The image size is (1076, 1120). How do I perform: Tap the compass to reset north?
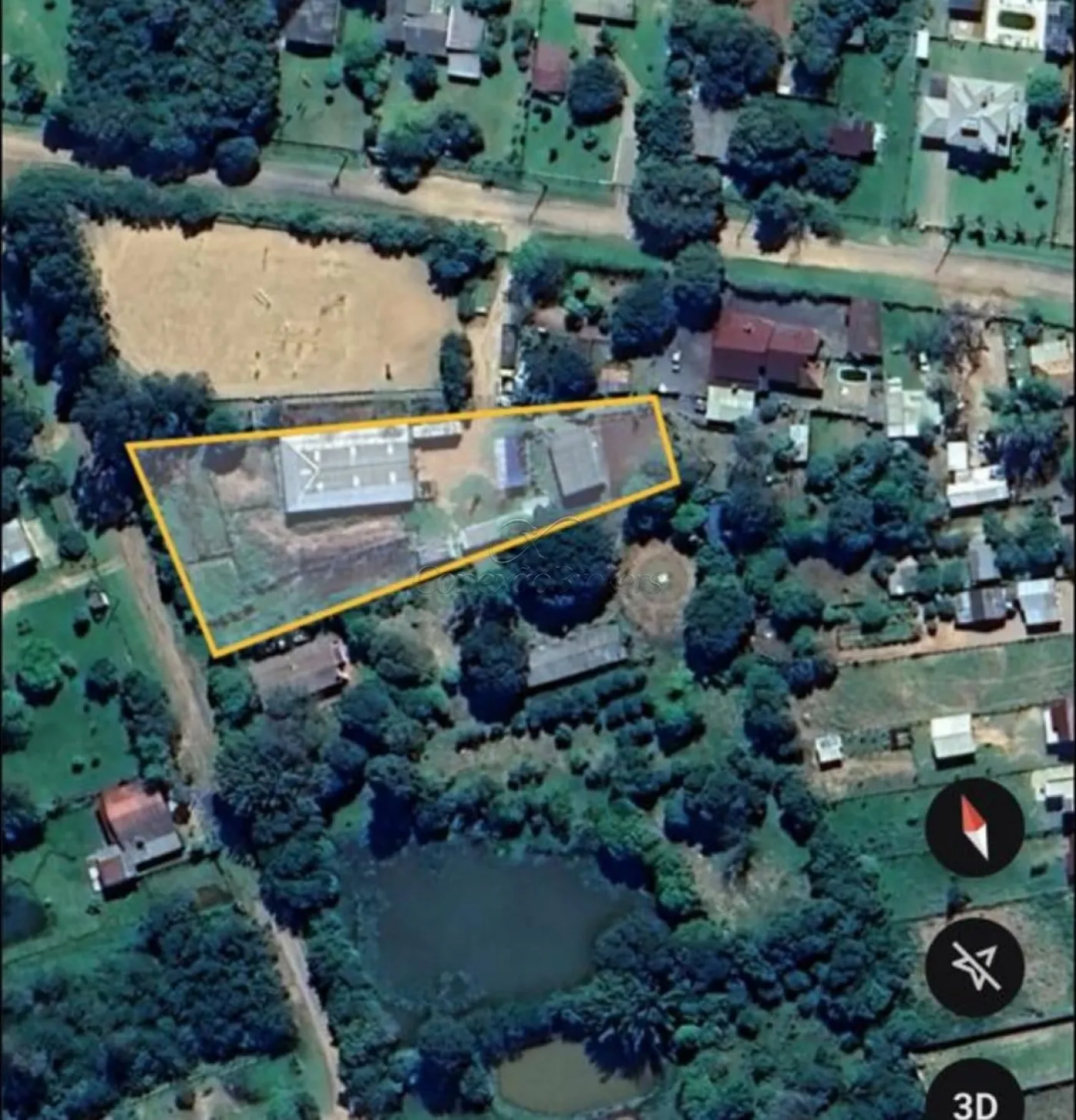(x=974, y=828)
